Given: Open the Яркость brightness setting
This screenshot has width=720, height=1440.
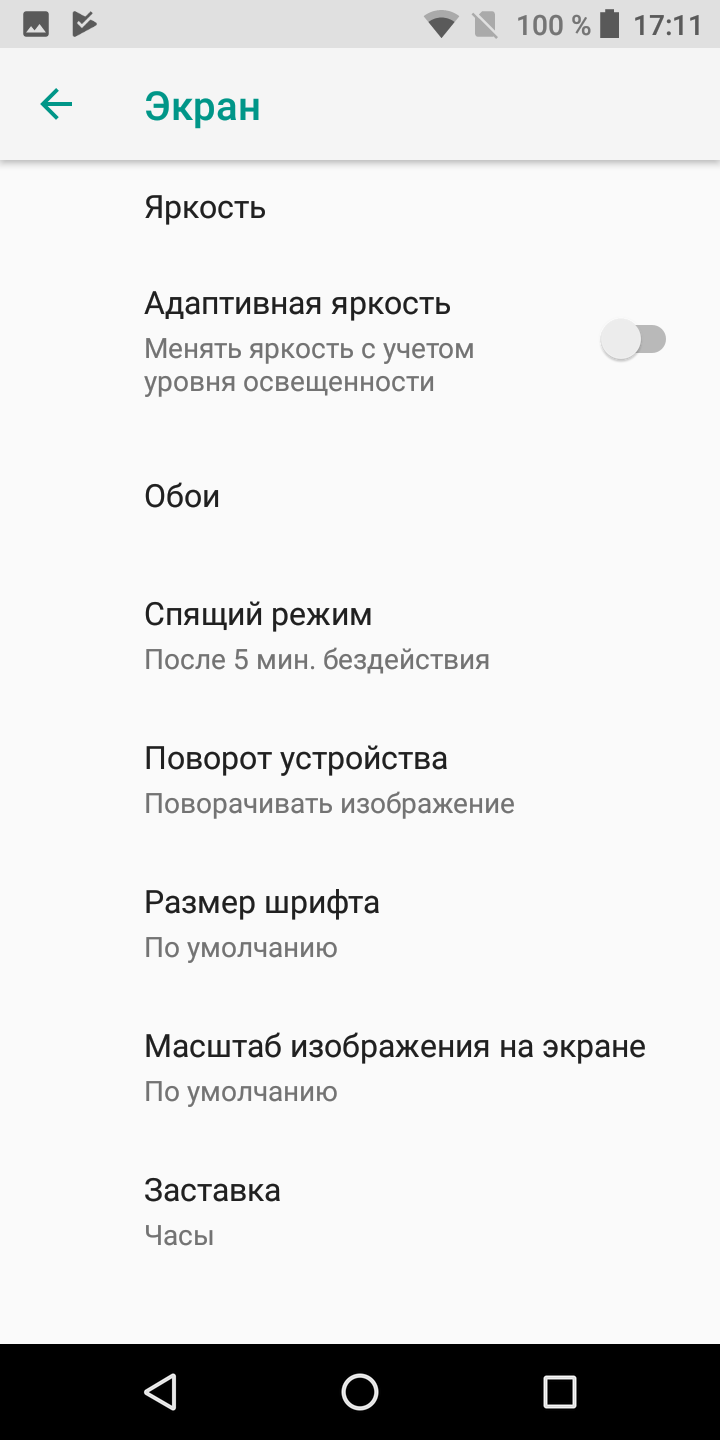Looking at the screenshot, I should coord(205,208).
